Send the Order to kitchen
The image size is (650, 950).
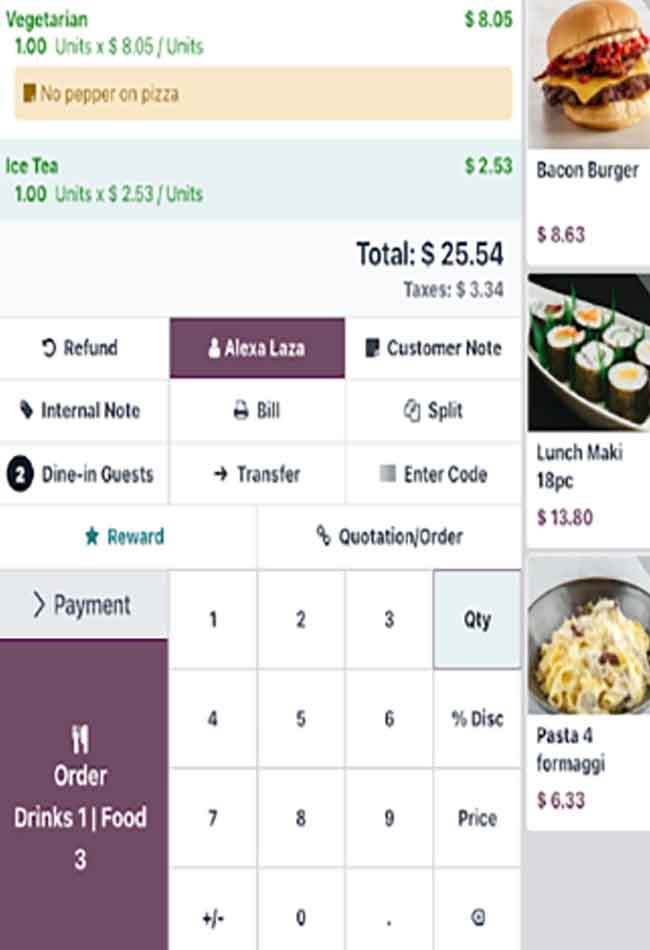[x=84, y=795]
